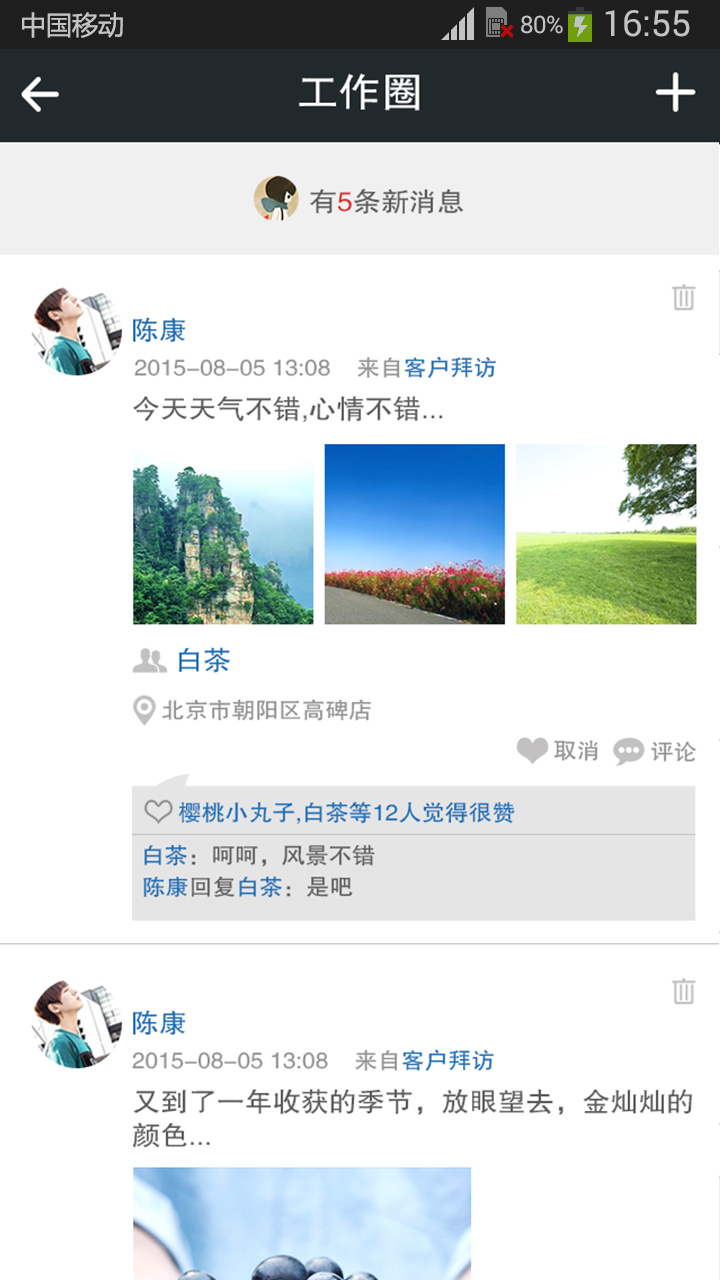The image size is (720, 1280).
Task: Open 客户拜访 link in the harvest post
Action: point(448,1061)
